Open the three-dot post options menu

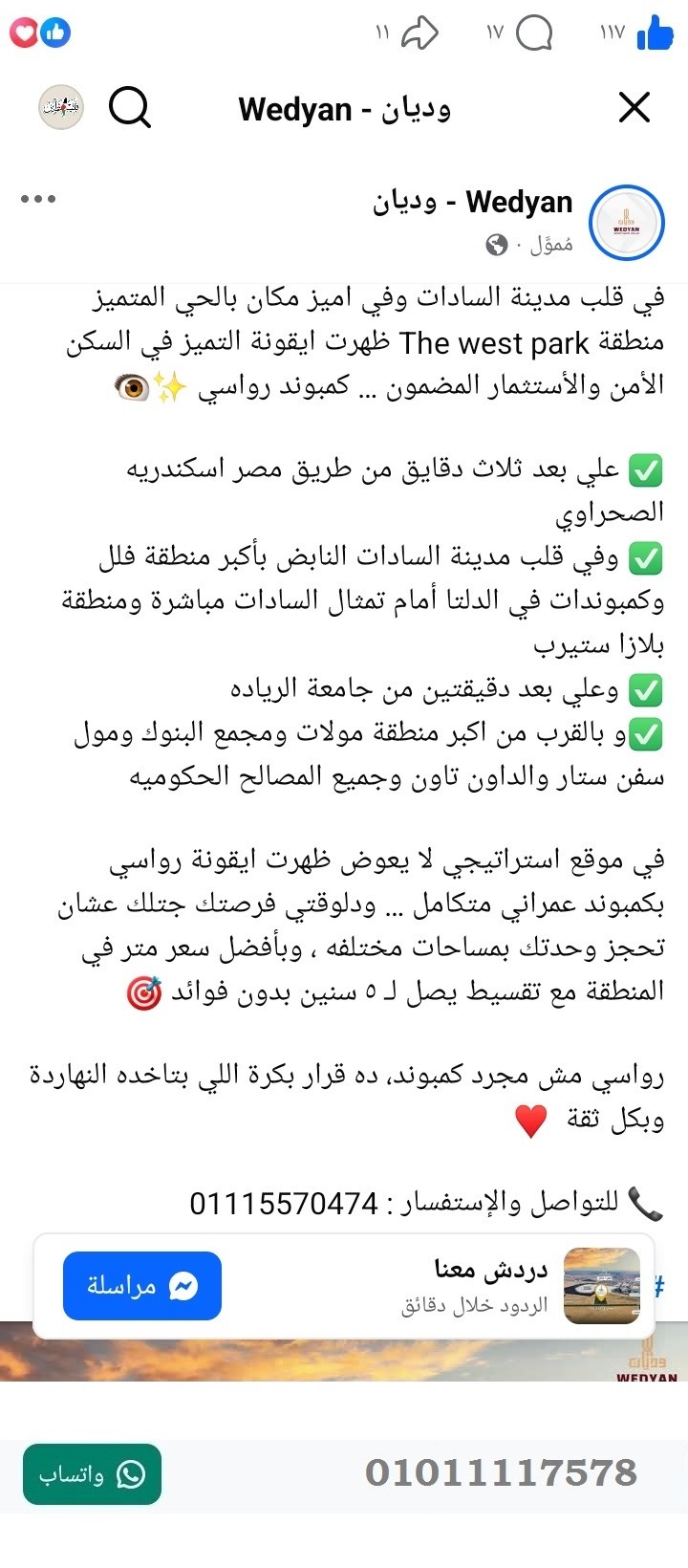[x=36, y=200]
